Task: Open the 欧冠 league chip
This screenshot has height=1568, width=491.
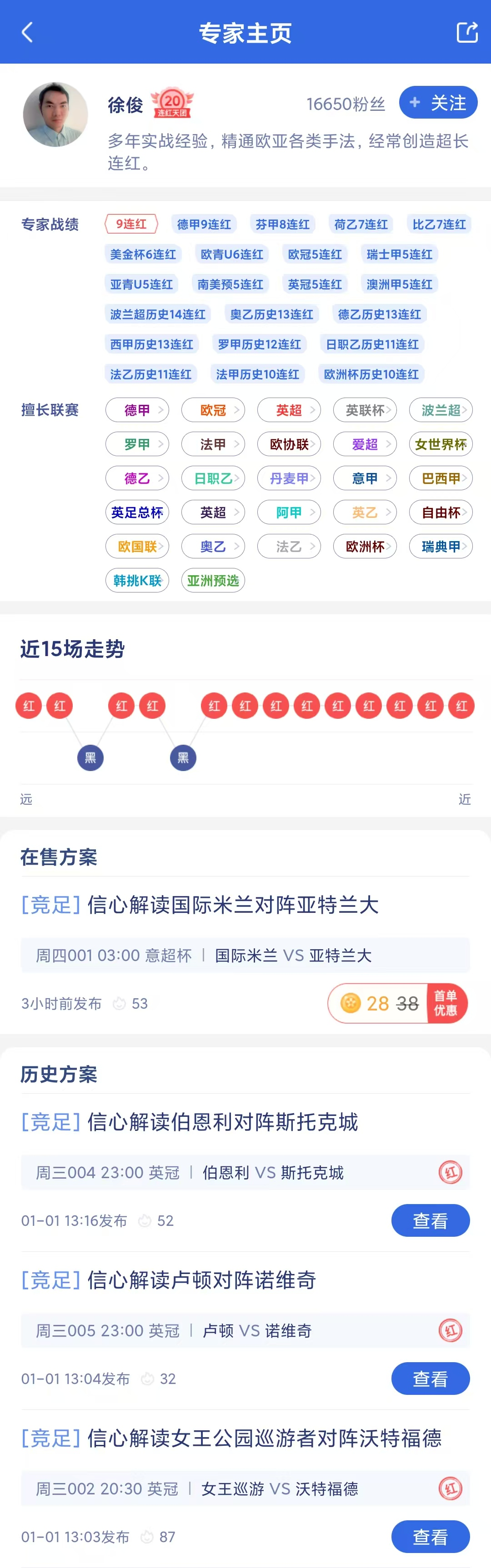Action: point(213,410)
